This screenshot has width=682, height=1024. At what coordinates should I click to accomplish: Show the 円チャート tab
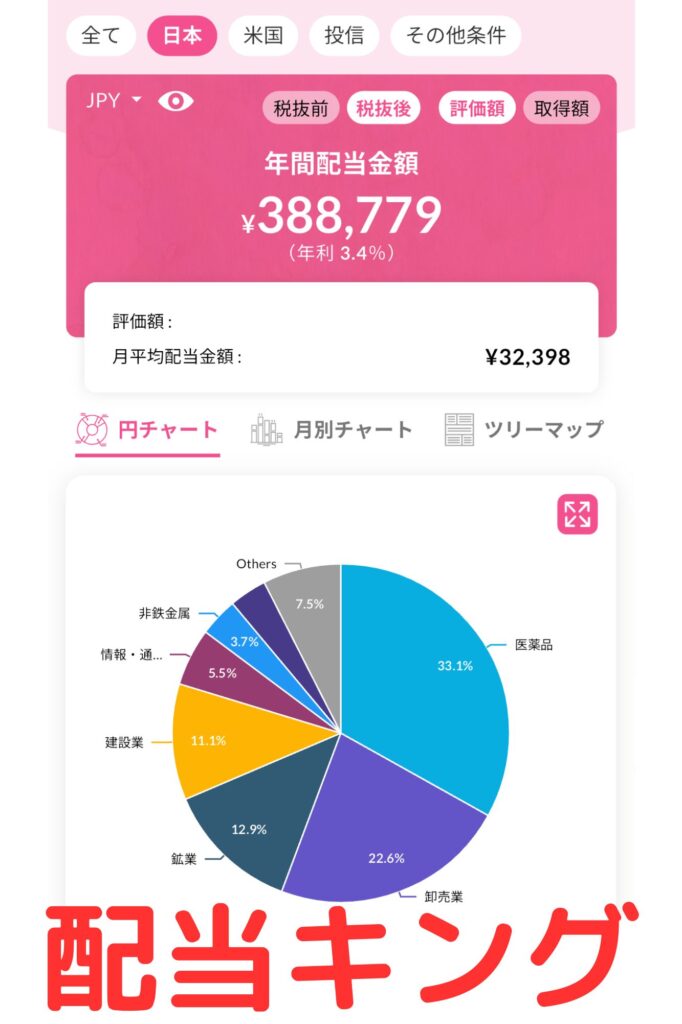click(x=147, y=431)
